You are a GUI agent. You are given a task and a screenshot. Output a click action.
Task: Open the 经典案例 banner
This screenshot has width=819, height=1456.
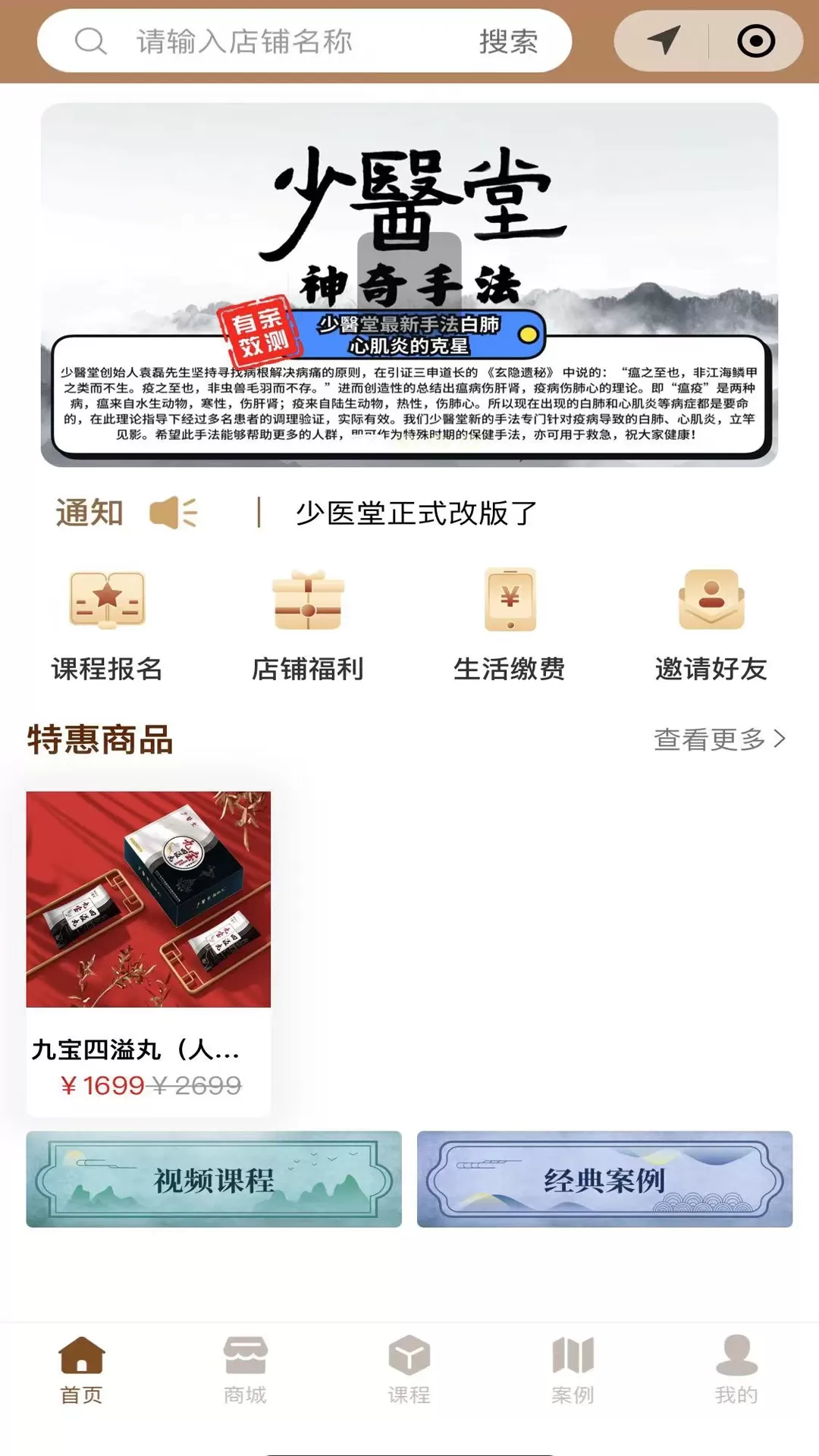tap(604, 1179)
